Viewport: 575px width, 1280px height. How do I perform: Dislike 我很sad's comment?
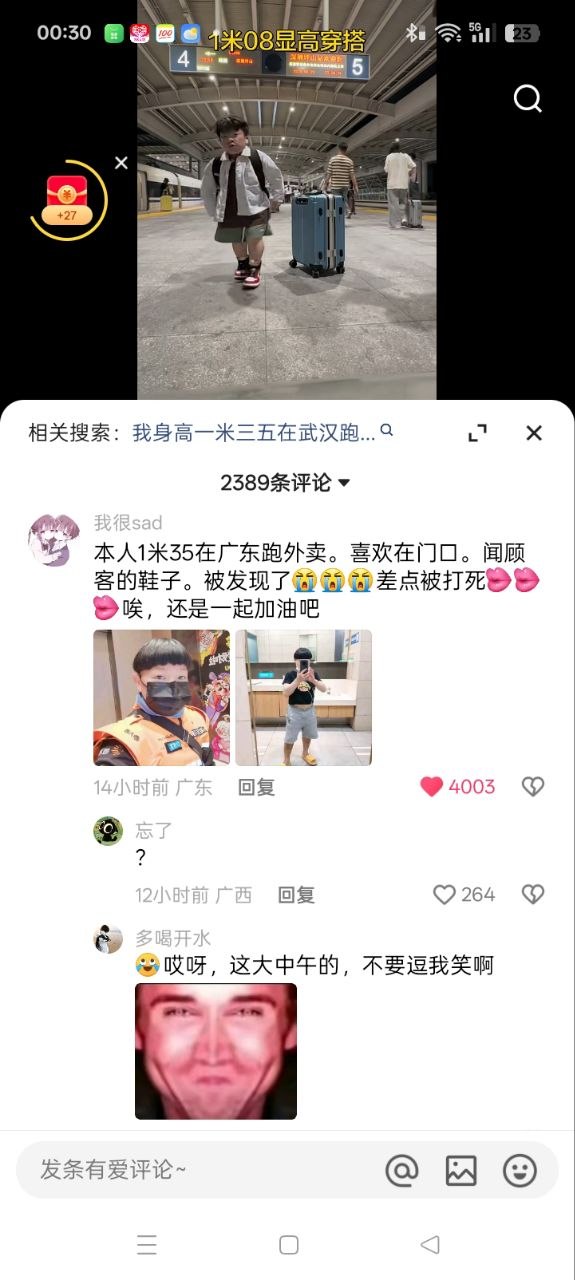coord(533,787)
